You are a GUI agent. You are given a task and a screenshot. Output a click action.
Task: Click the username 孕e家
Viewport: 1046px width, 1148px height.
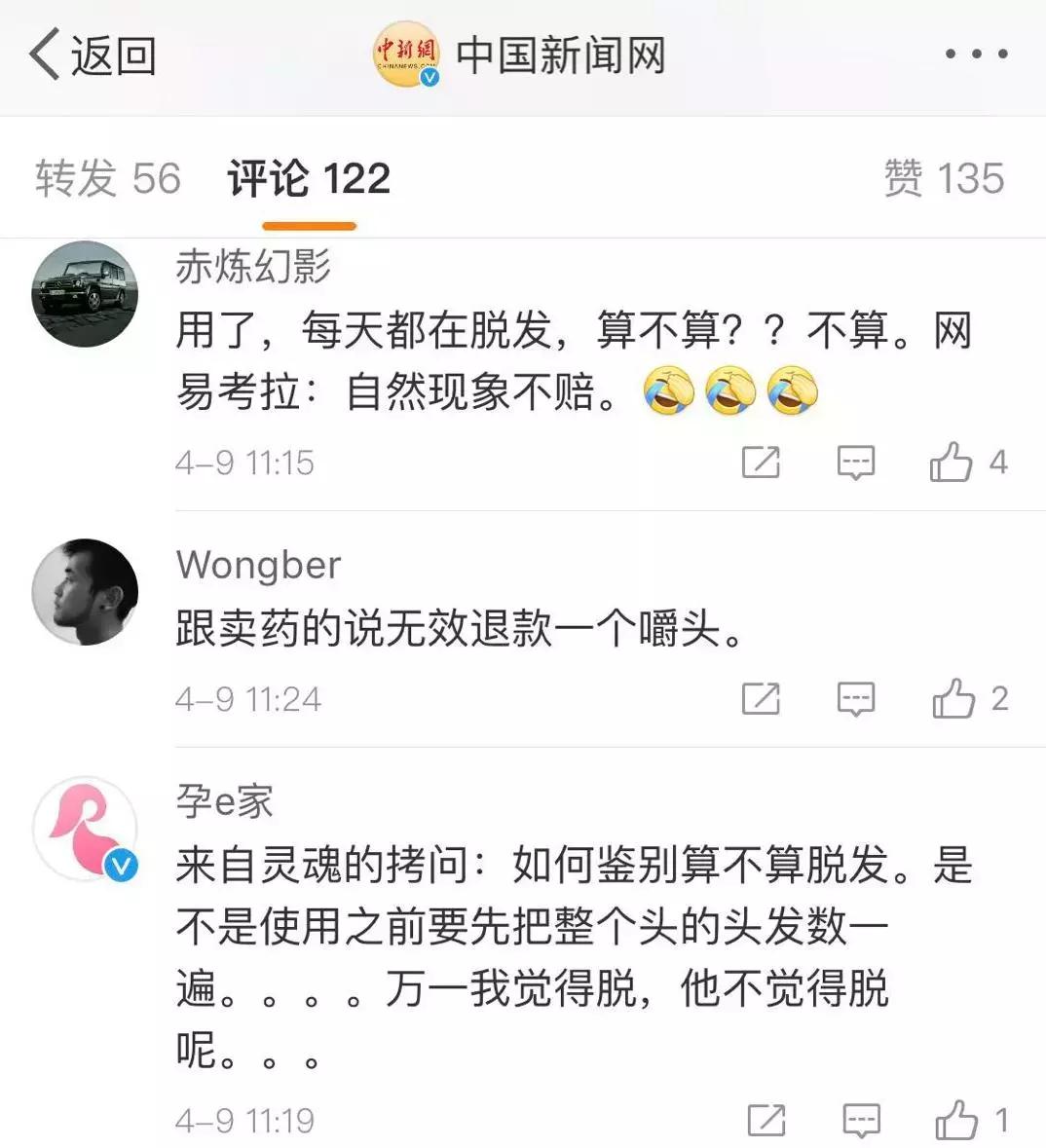[x=222, y=801]
